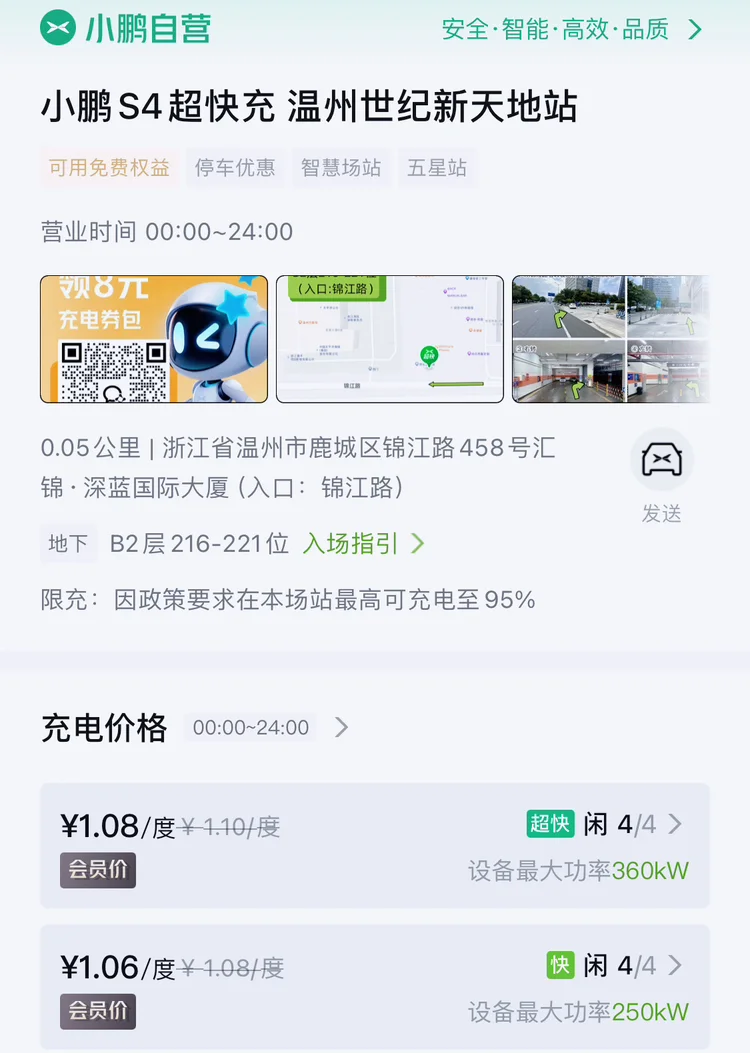Open the 安全·智能·高效·品质 arrow link

(x=572, y=30)
